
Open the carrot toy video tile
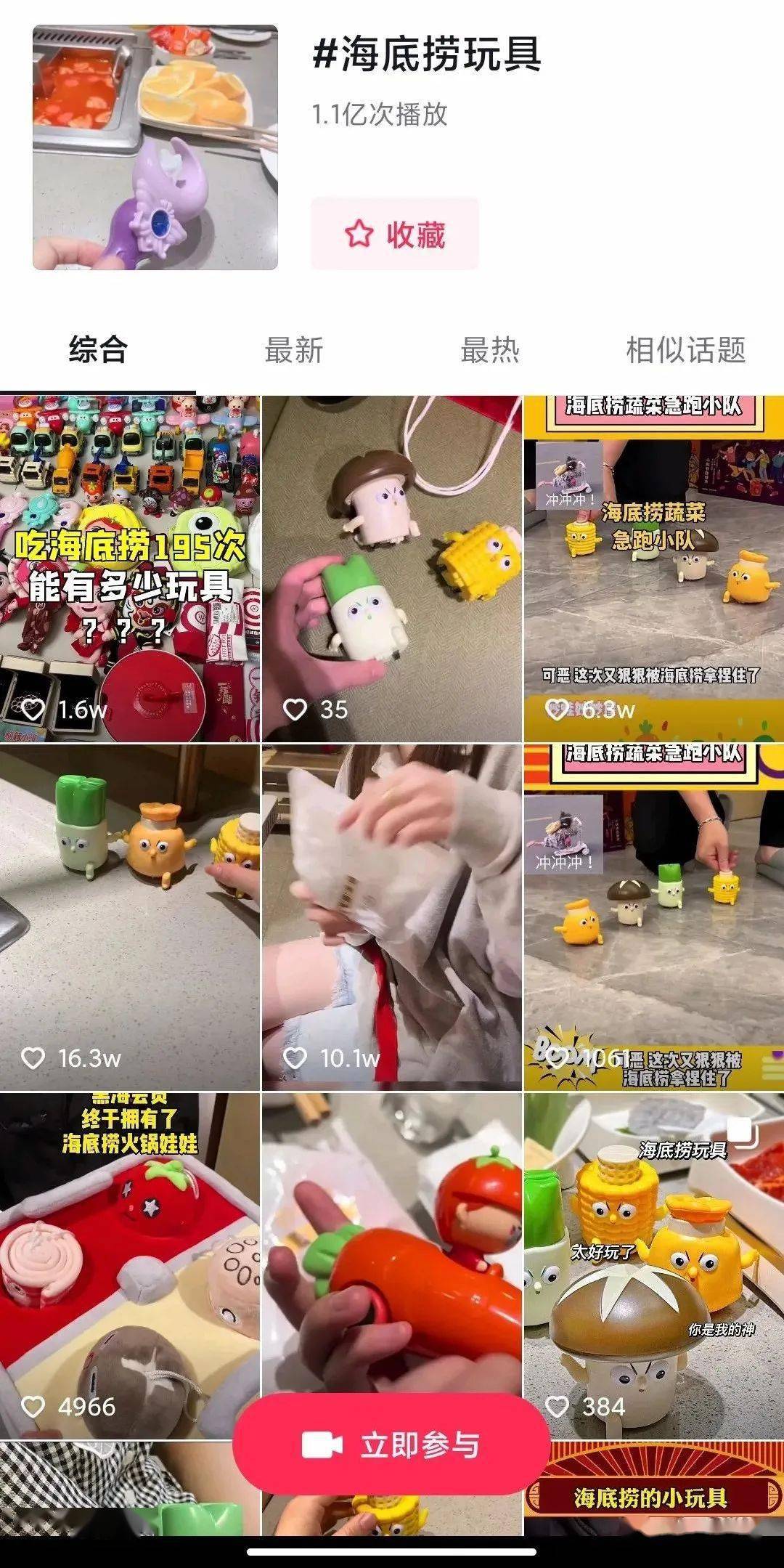point(392,1235)
